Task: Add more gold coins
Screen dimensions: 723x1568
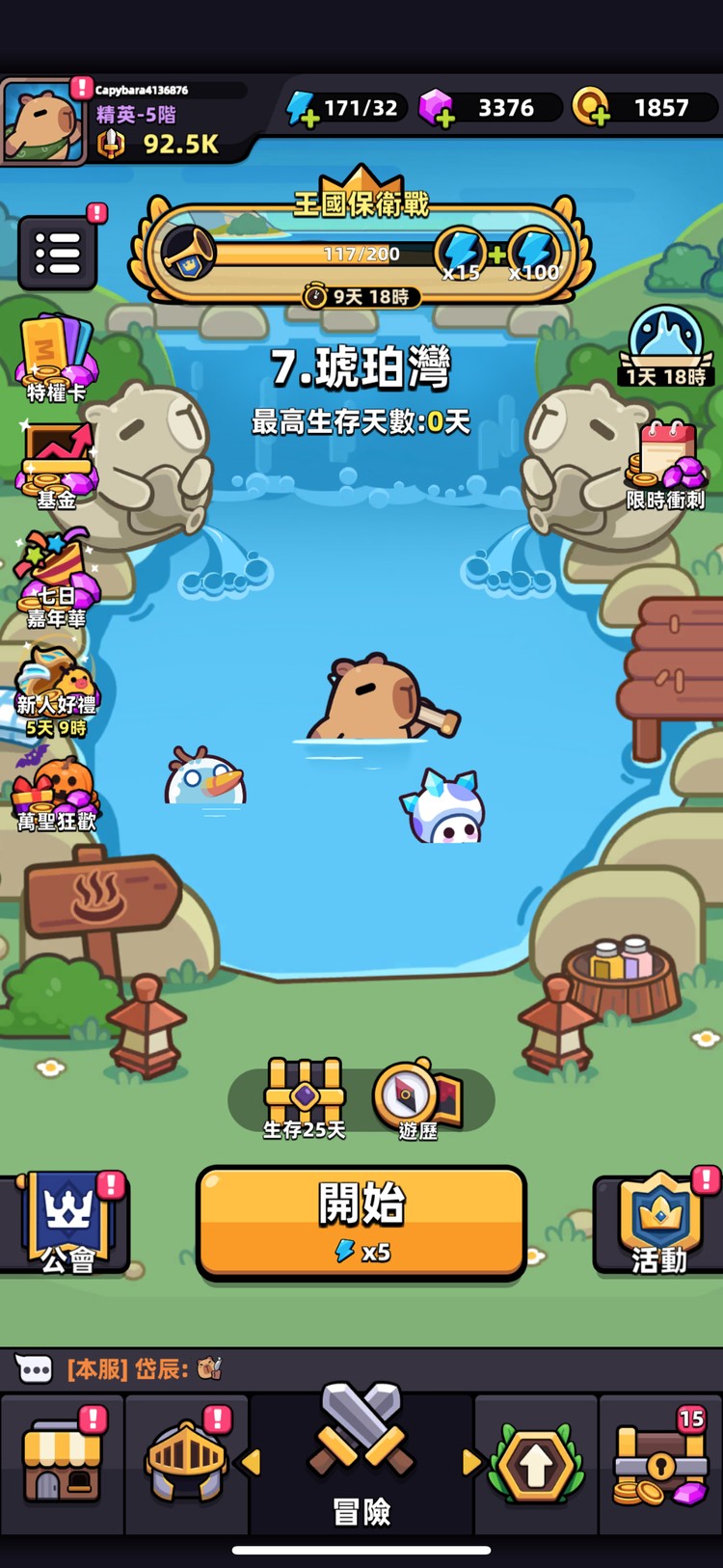Action: pos(590,108)
